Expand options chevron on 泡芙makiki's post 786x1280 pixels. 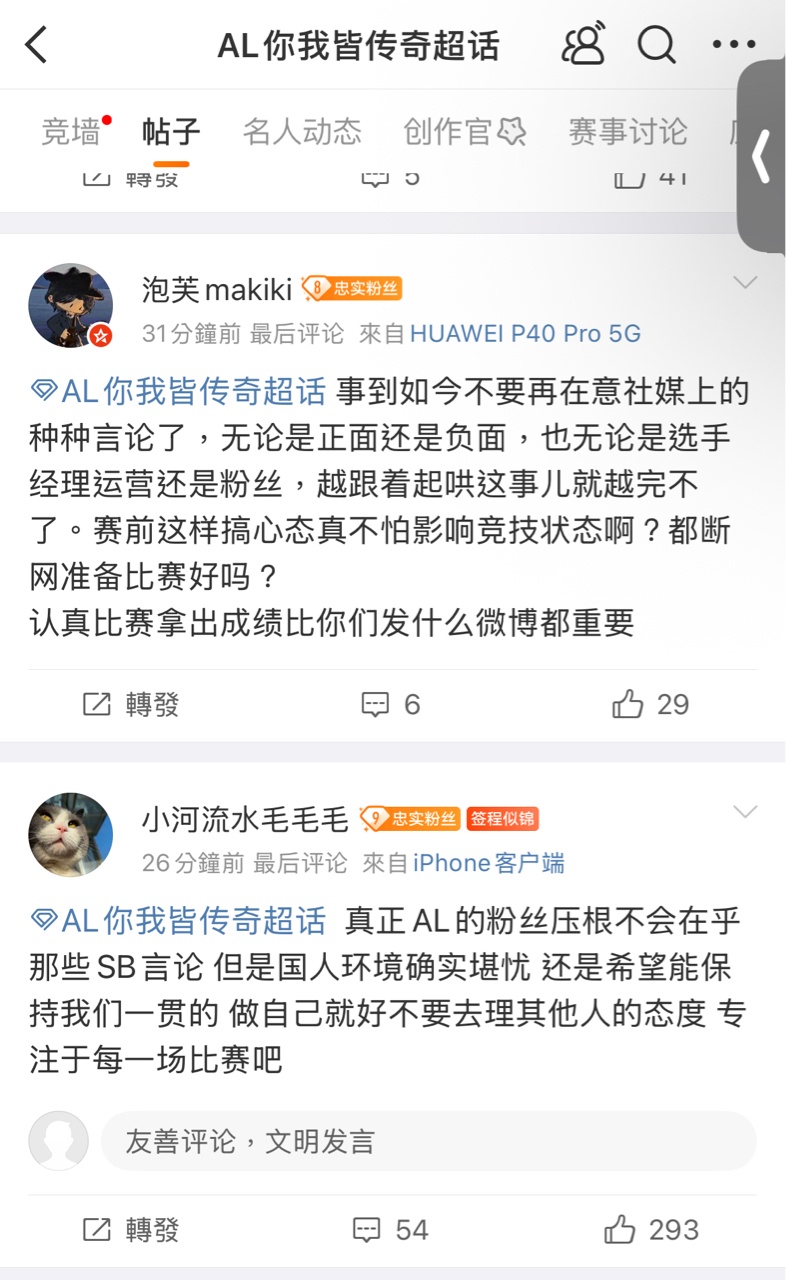coord(745,283)
